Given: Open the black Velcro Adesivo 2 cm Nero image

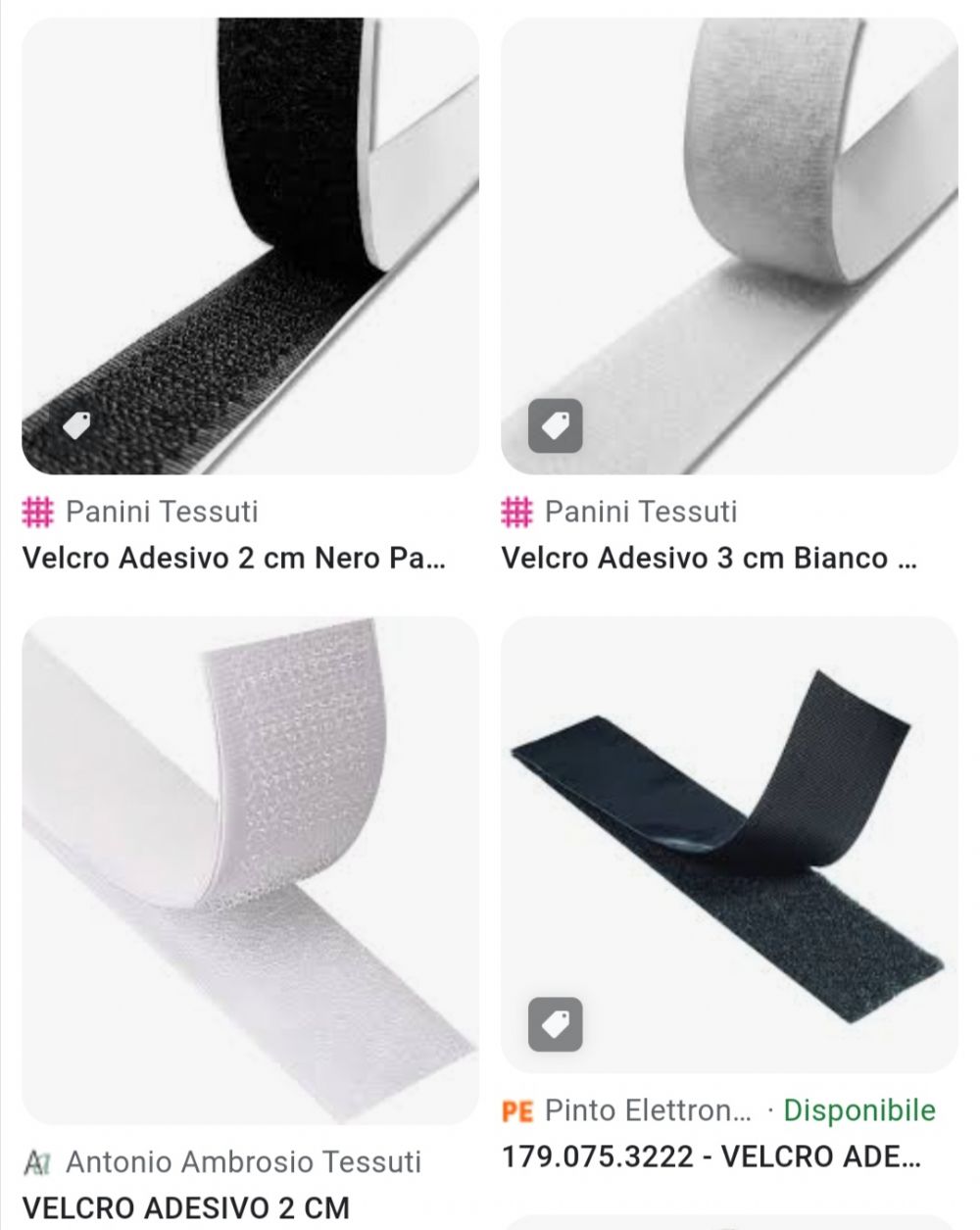Looking at the screenshot, I should 250,245.
